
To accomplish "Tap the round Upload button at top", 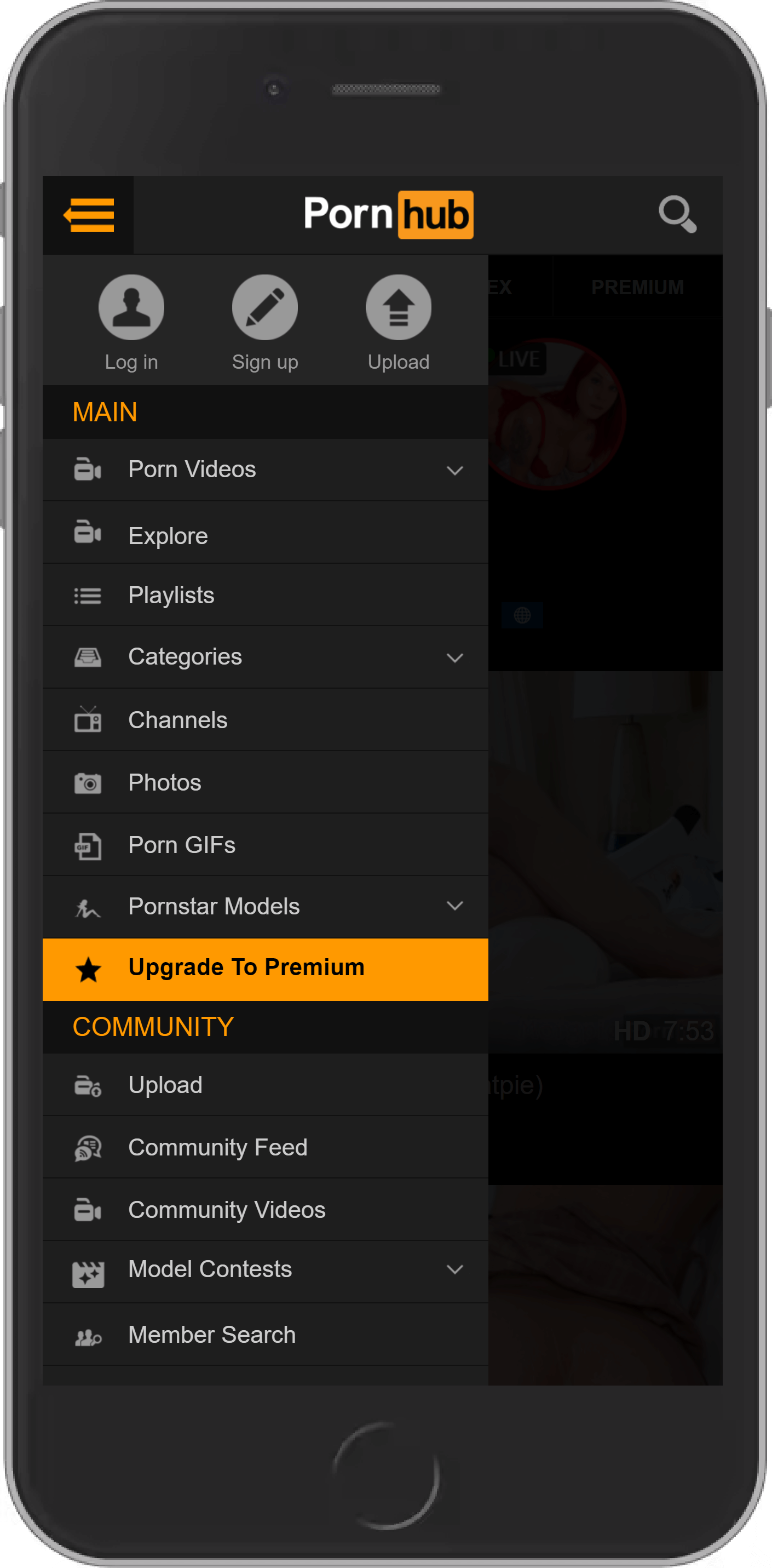I will 399,323.
